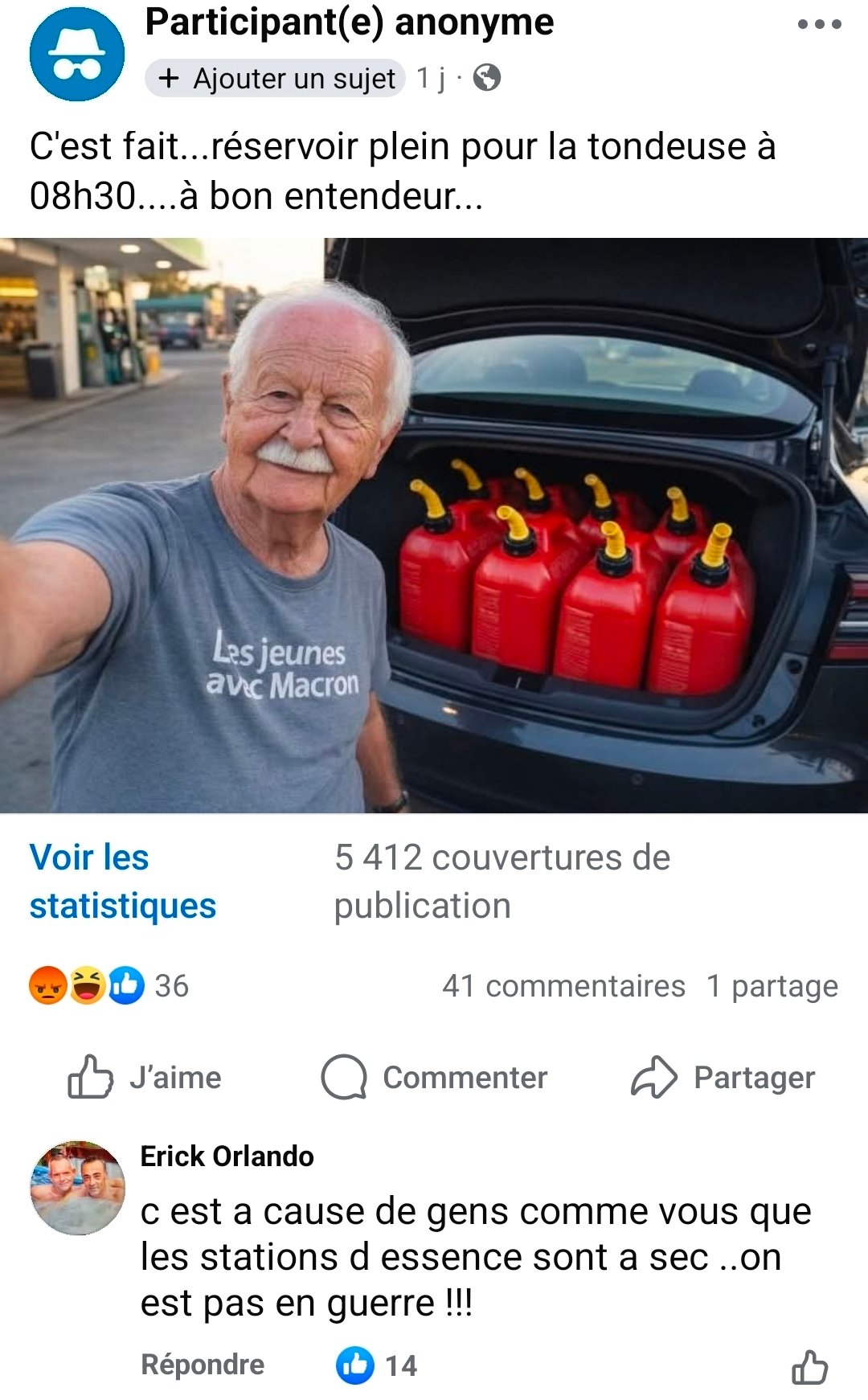Tap Commenter to write a comment

[x=434, y=1077]
